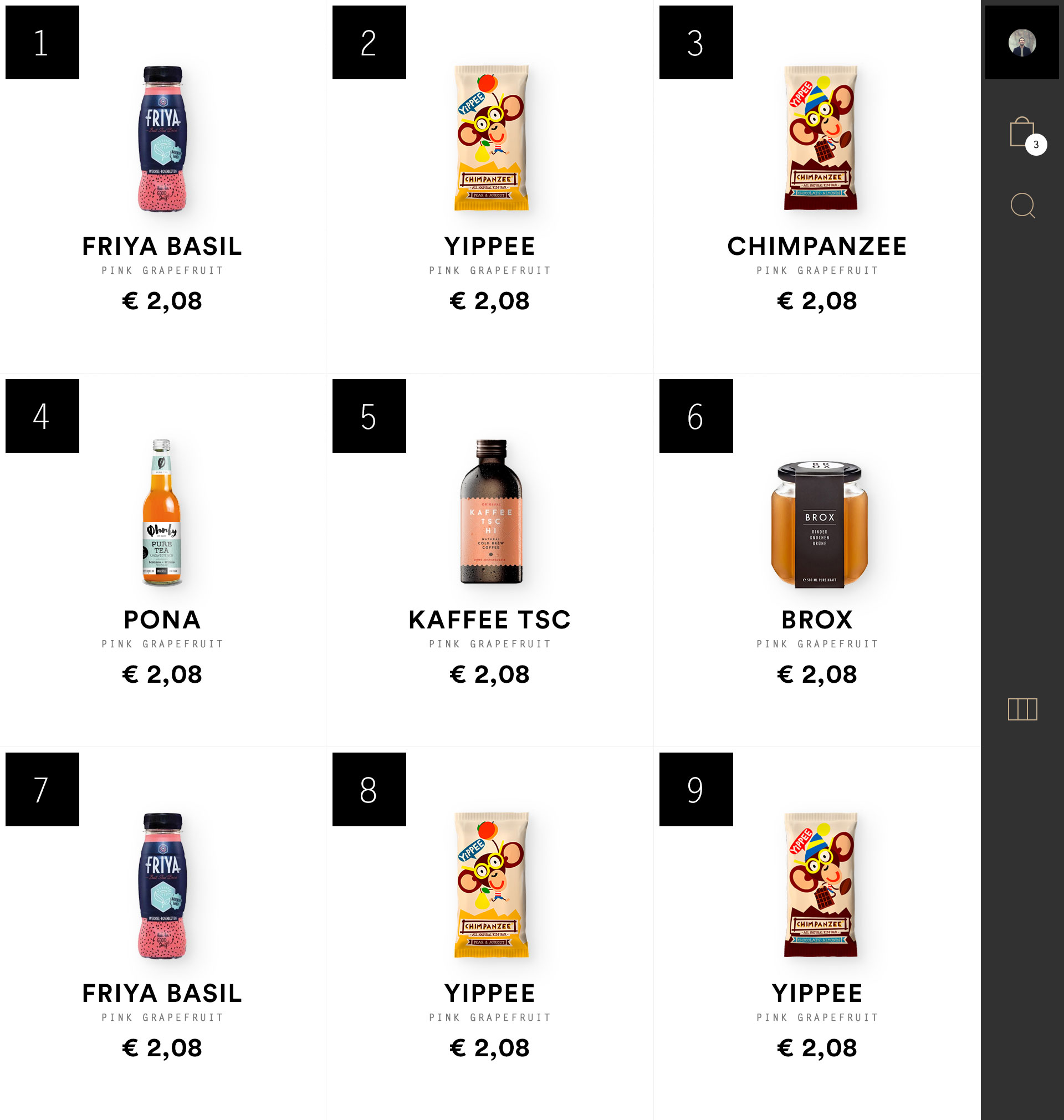
Task: Choose product 5 Kaffee TSC
Action: [x=490, y=513]
